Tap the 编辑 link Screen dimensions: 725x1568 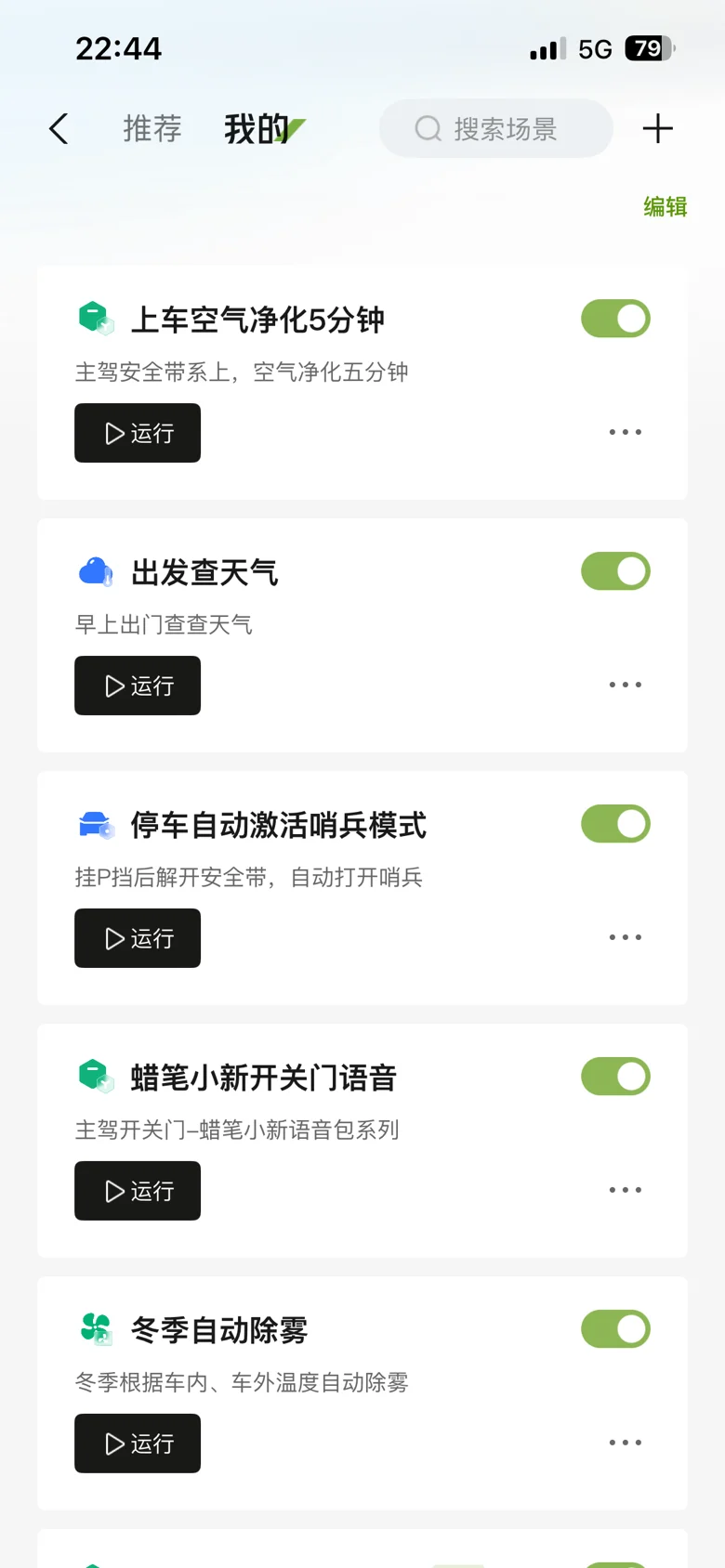(x=665, y=206)
